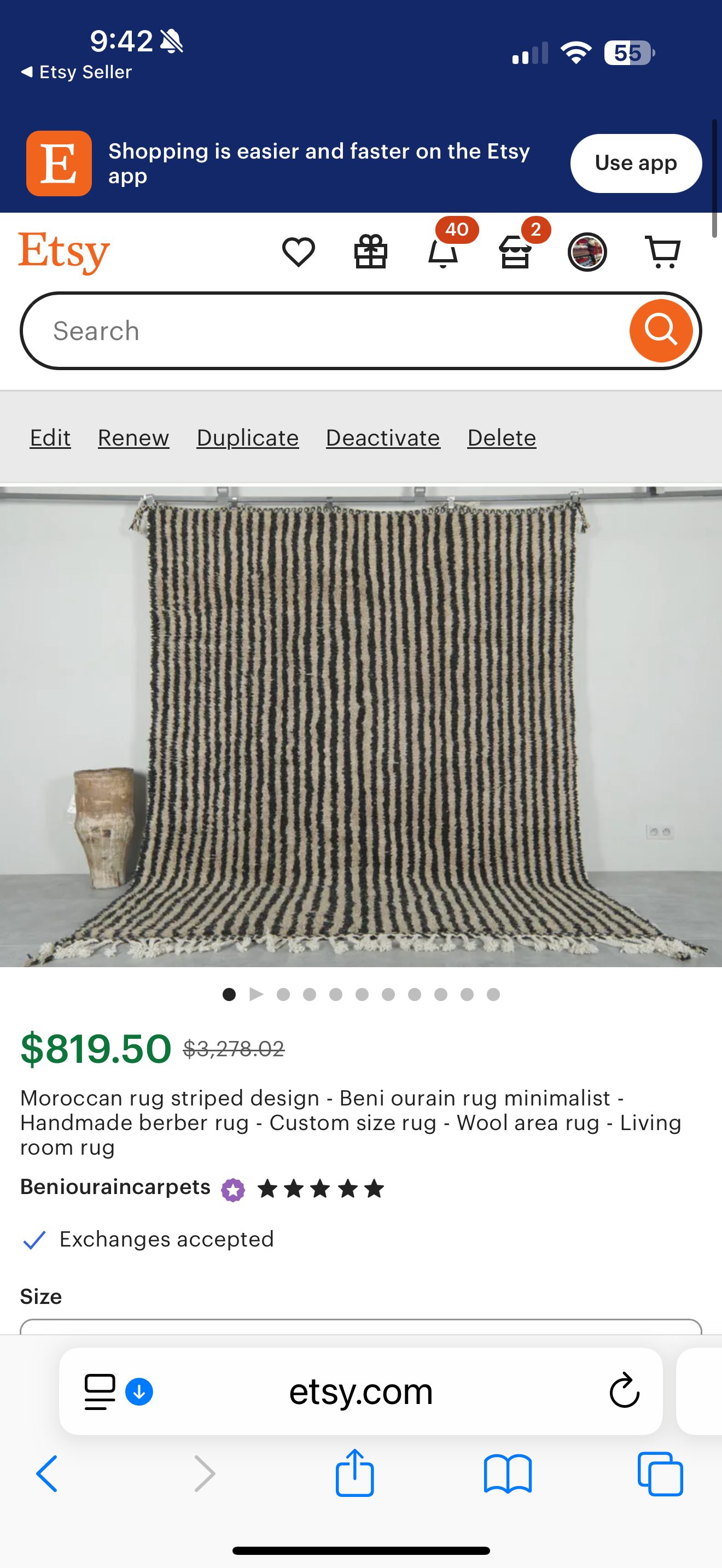Renew this listing

point(133,438)
